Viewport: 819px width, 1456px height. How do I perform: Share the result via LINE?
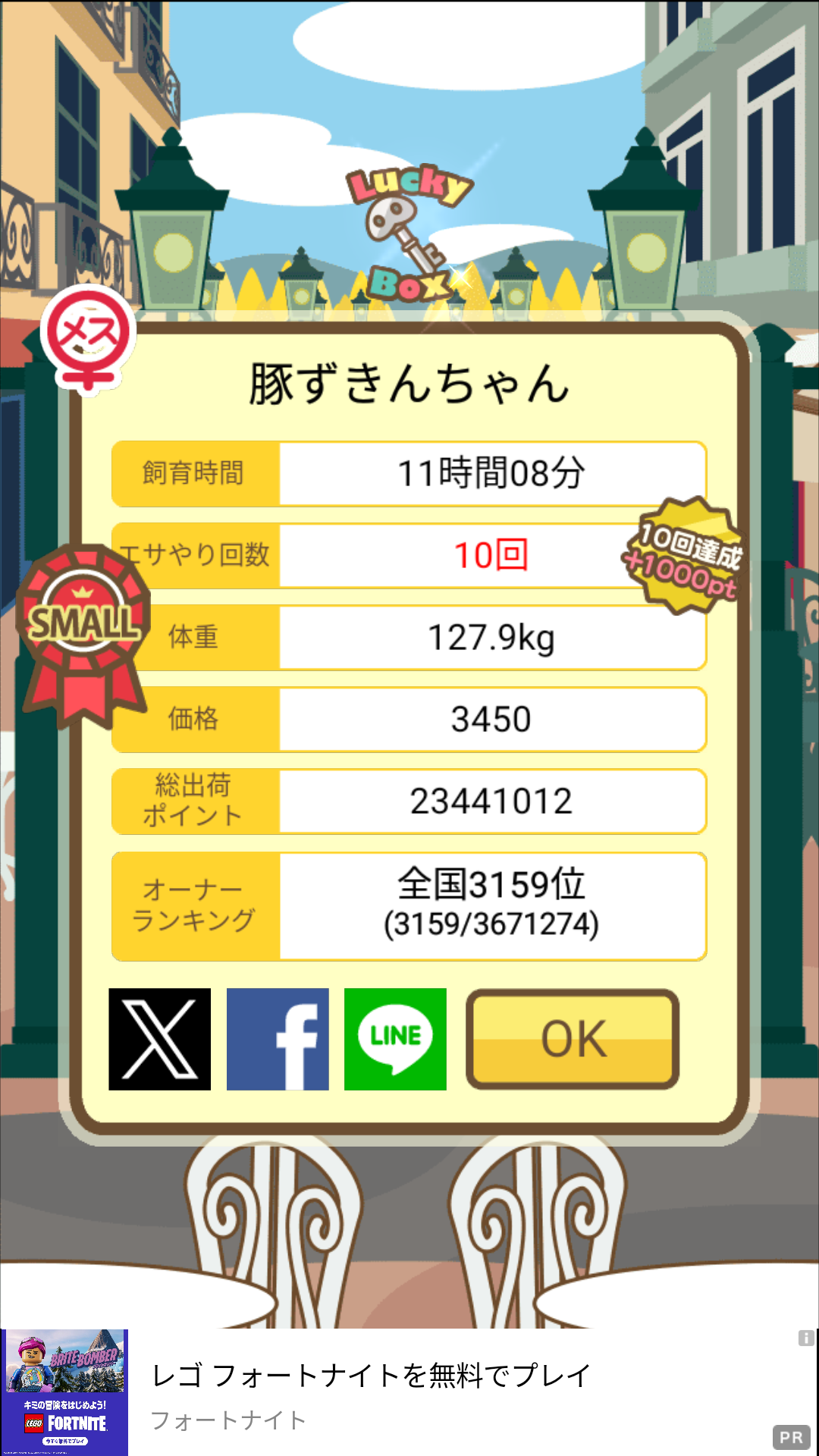tap(395, 1039)
